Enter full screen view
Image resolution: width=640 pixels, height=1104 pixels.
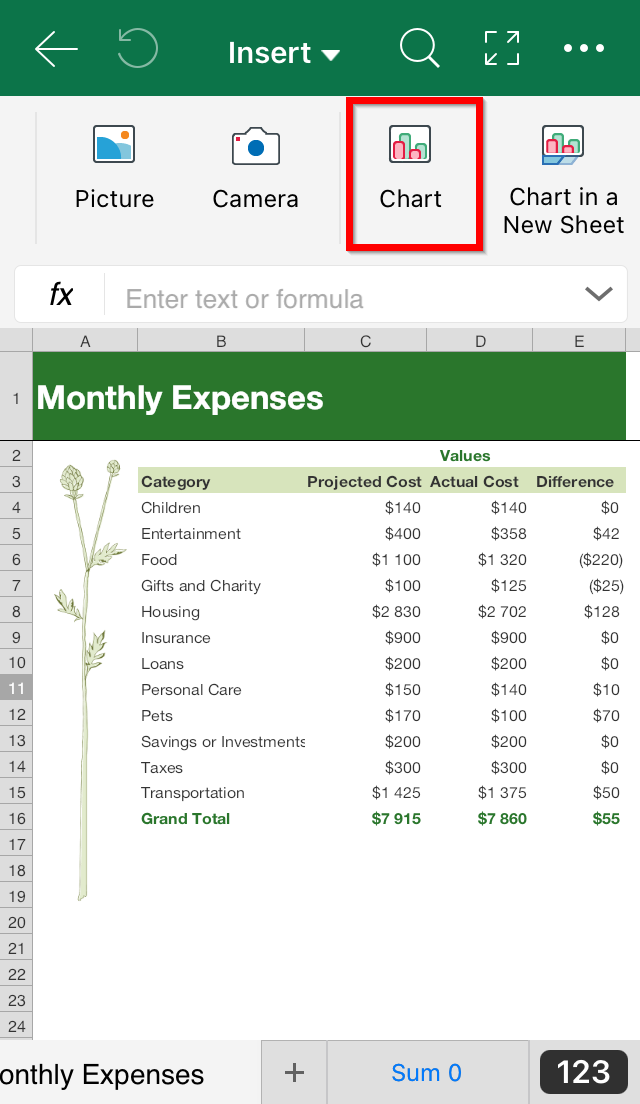click(502, 49)
